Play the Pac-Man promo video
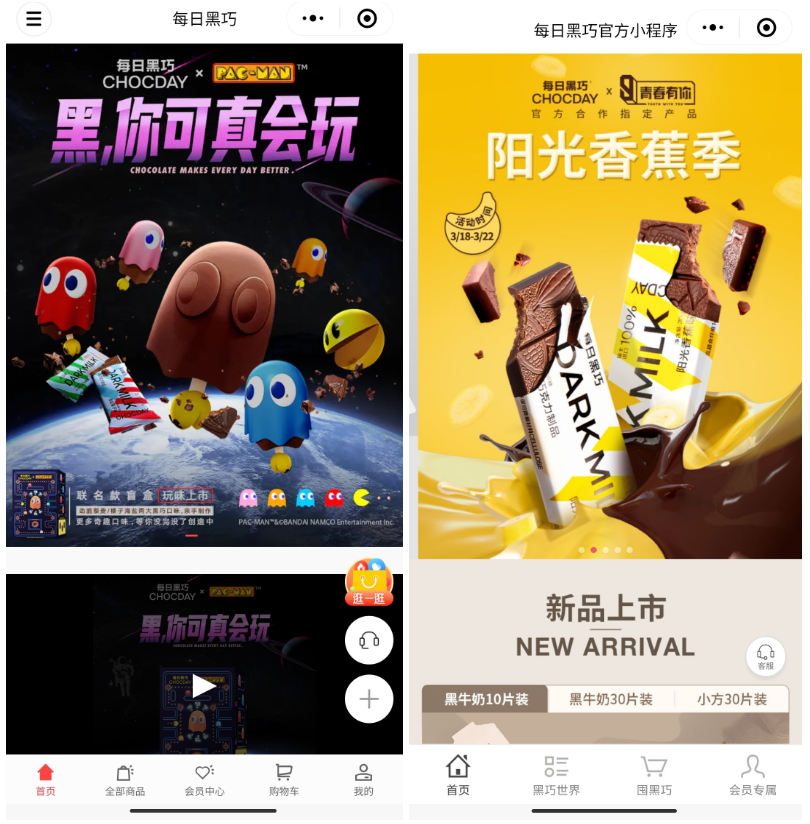 pos(204,686)
